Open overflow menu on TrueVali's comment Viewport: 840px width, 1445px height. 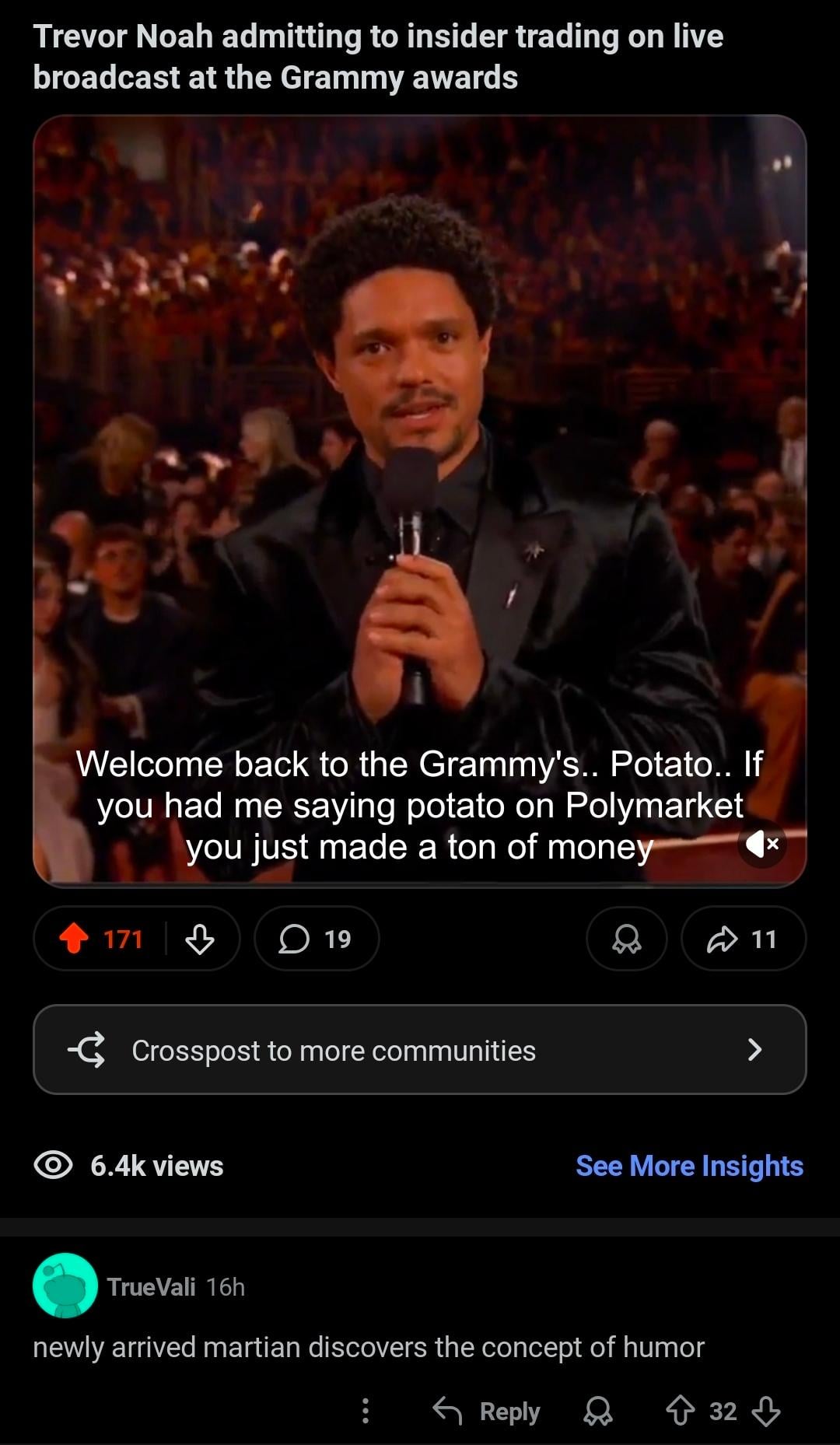(x=366, y=1411)
